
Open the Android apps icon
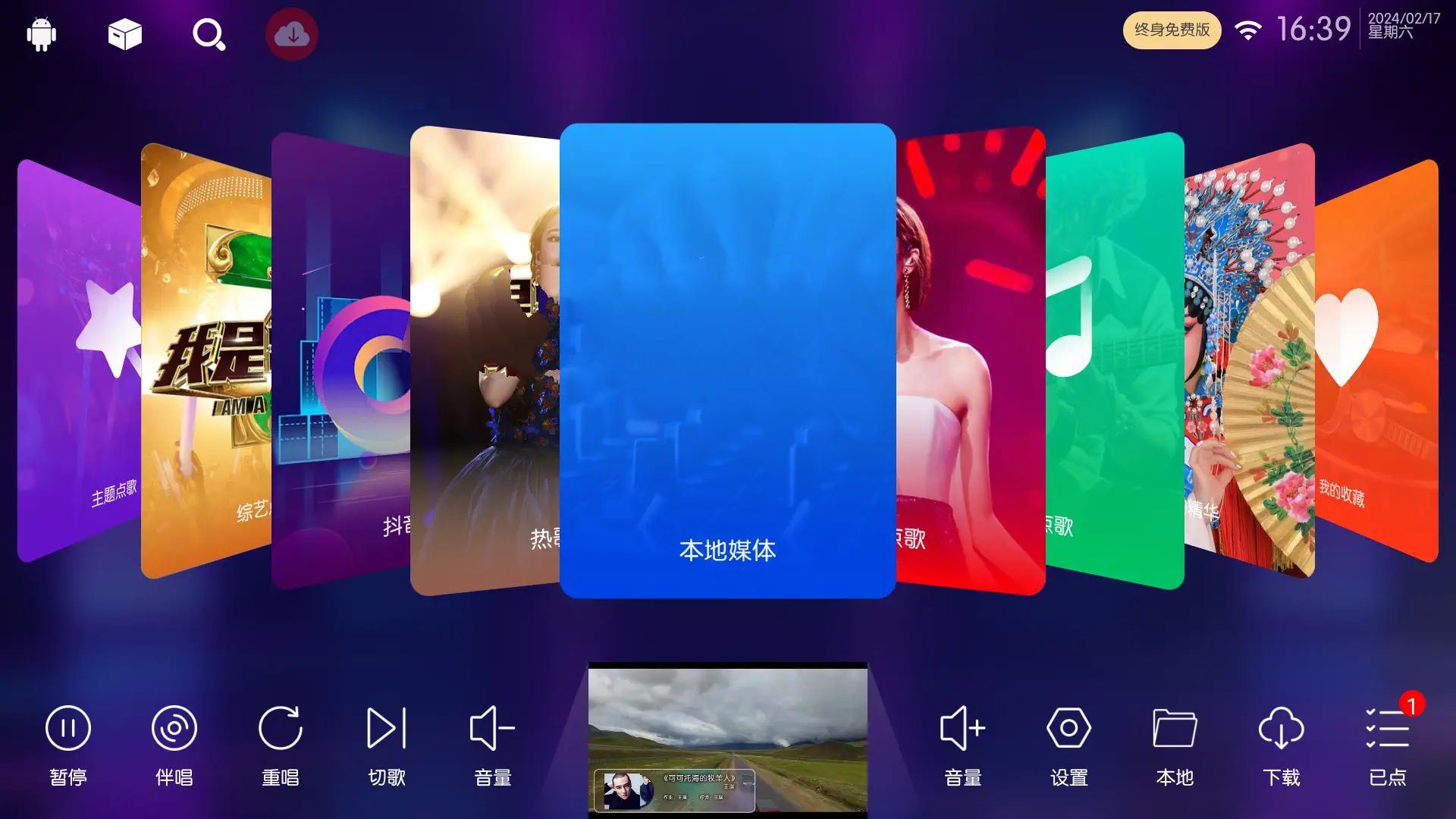point(41,34)
